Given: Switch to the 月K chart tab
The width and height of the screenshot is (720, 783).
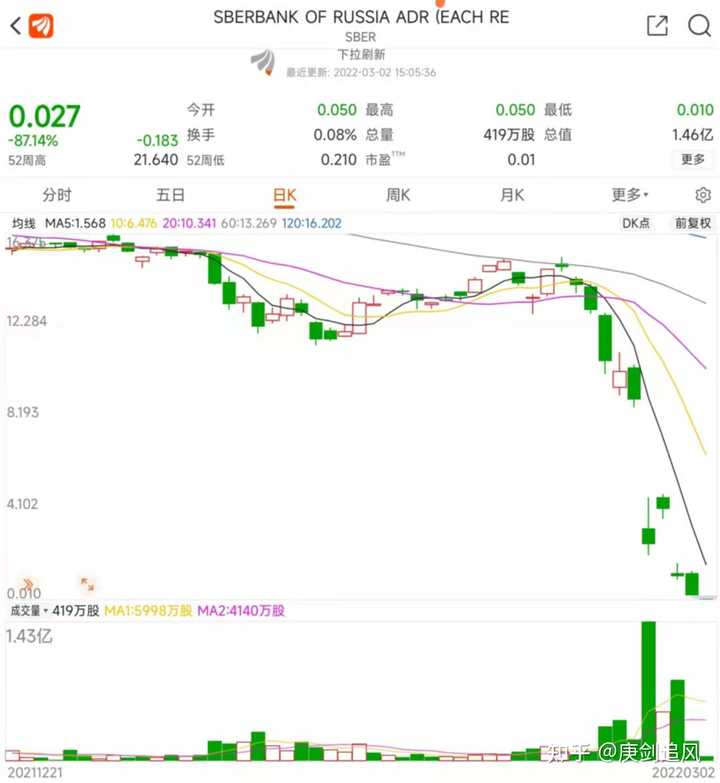Looking at the screenshot, I should click(512, 195).
